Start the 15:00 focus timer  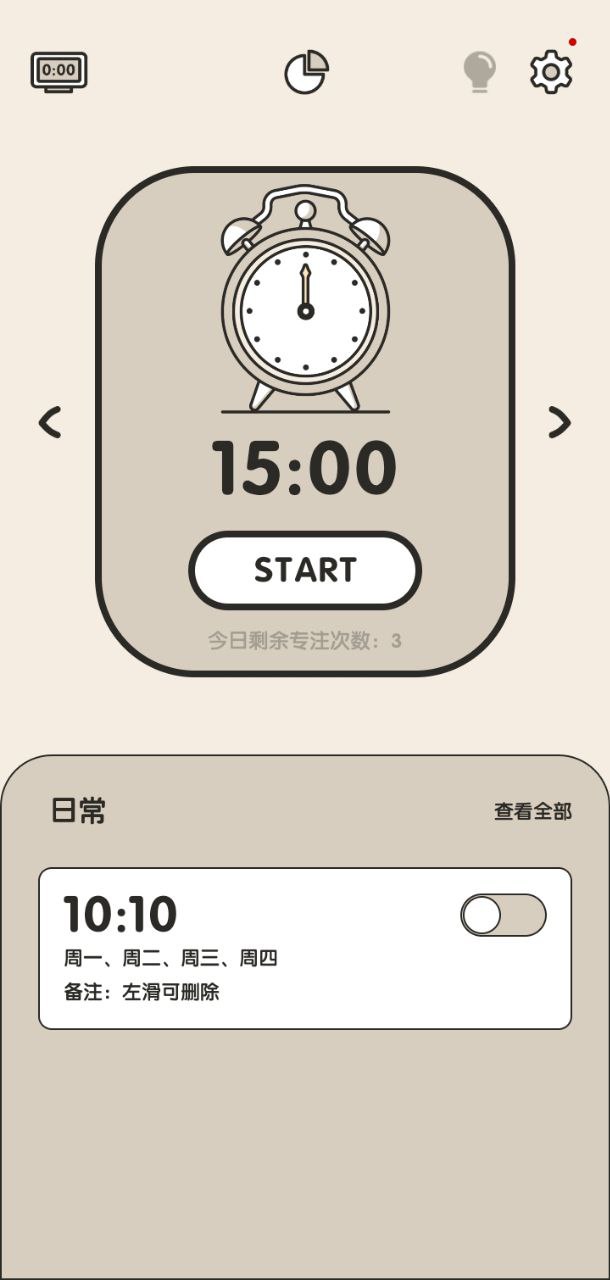coord(305,570)
